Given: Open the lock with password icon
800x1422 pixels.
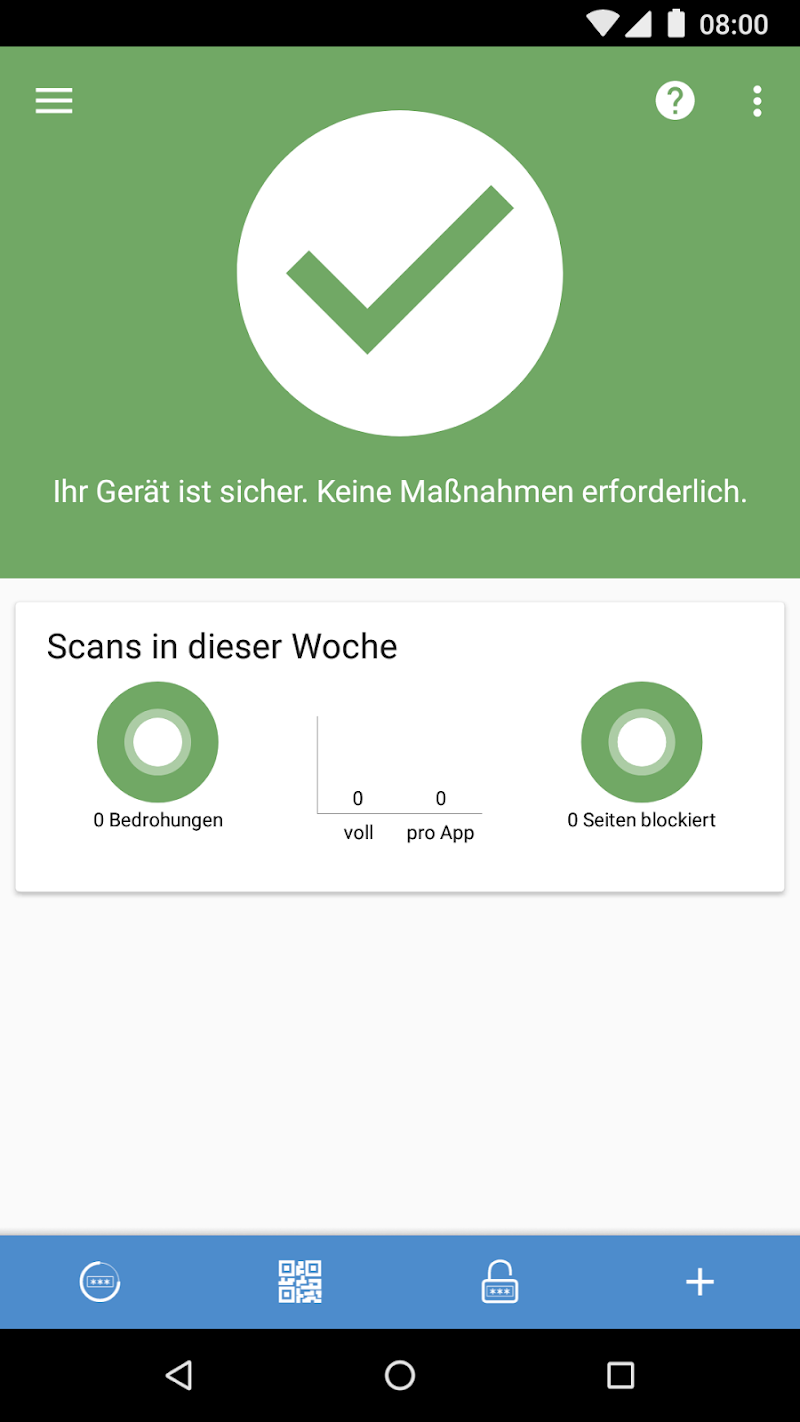Looking at the screenshot, I should tap(500, 1281).
